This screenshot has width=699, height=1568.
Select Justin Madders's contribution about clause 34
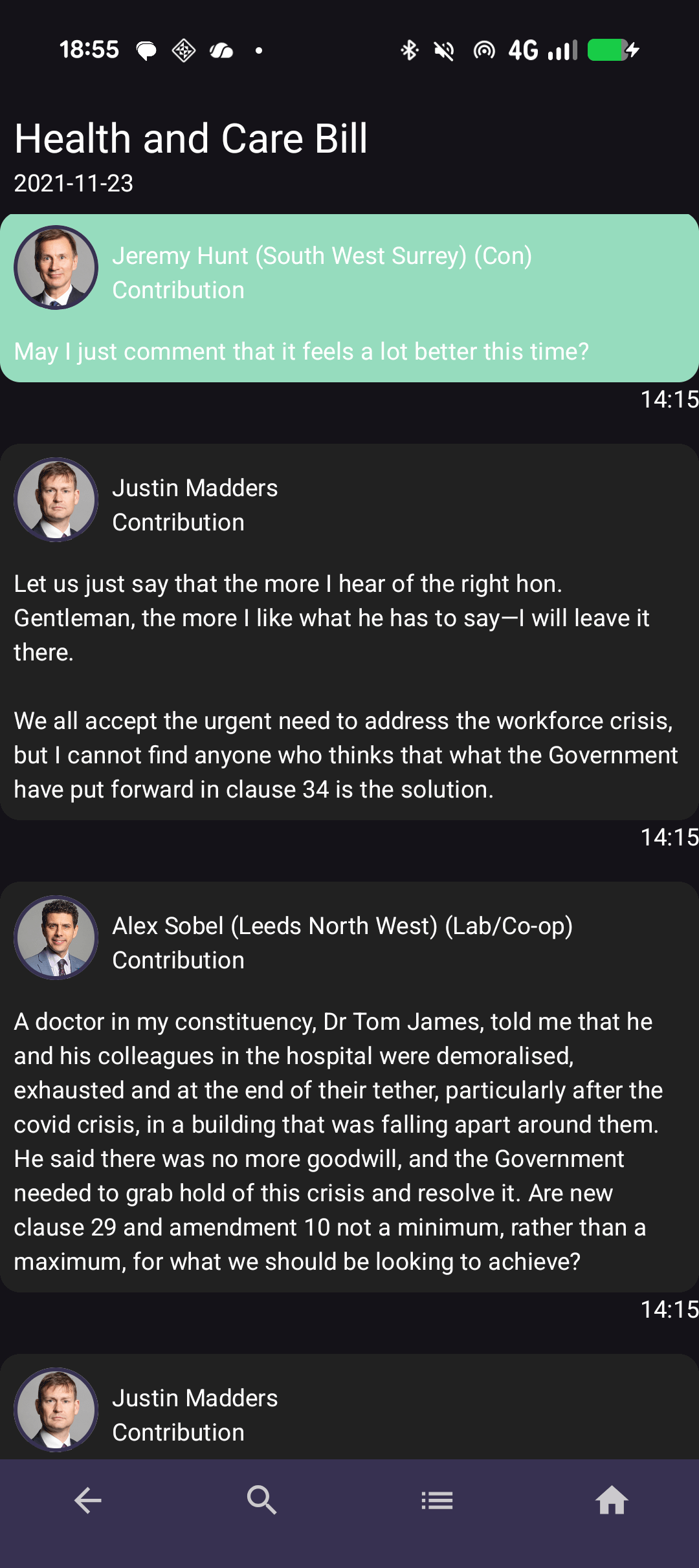pos(349,686)
